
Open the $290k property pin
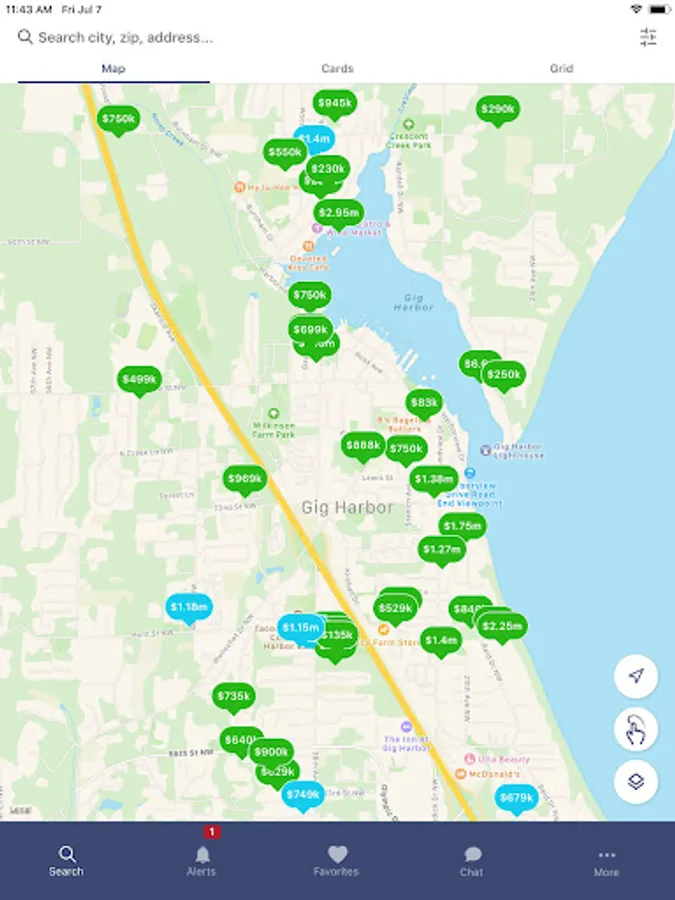[x=498, y=110]
